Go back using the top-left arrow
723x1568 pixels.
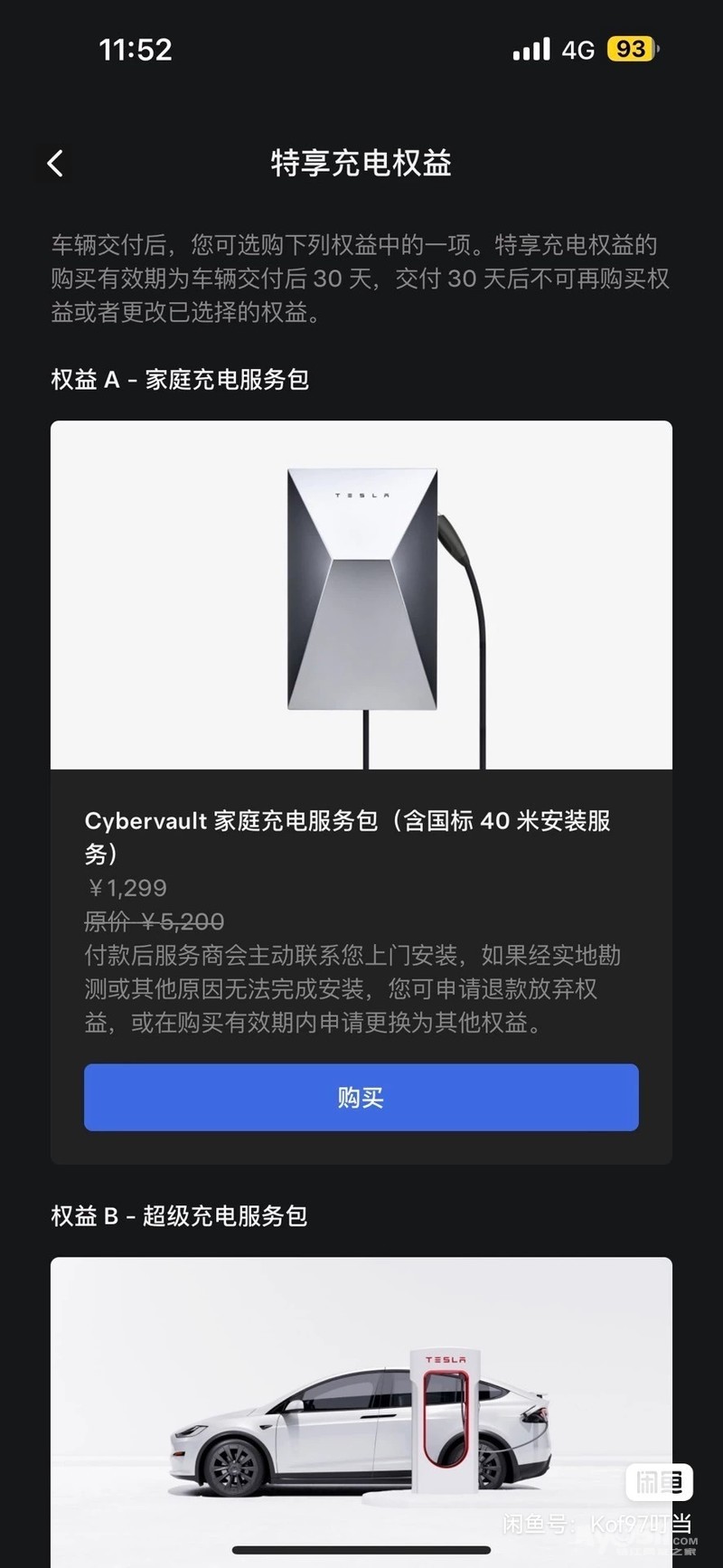(56, 164)
